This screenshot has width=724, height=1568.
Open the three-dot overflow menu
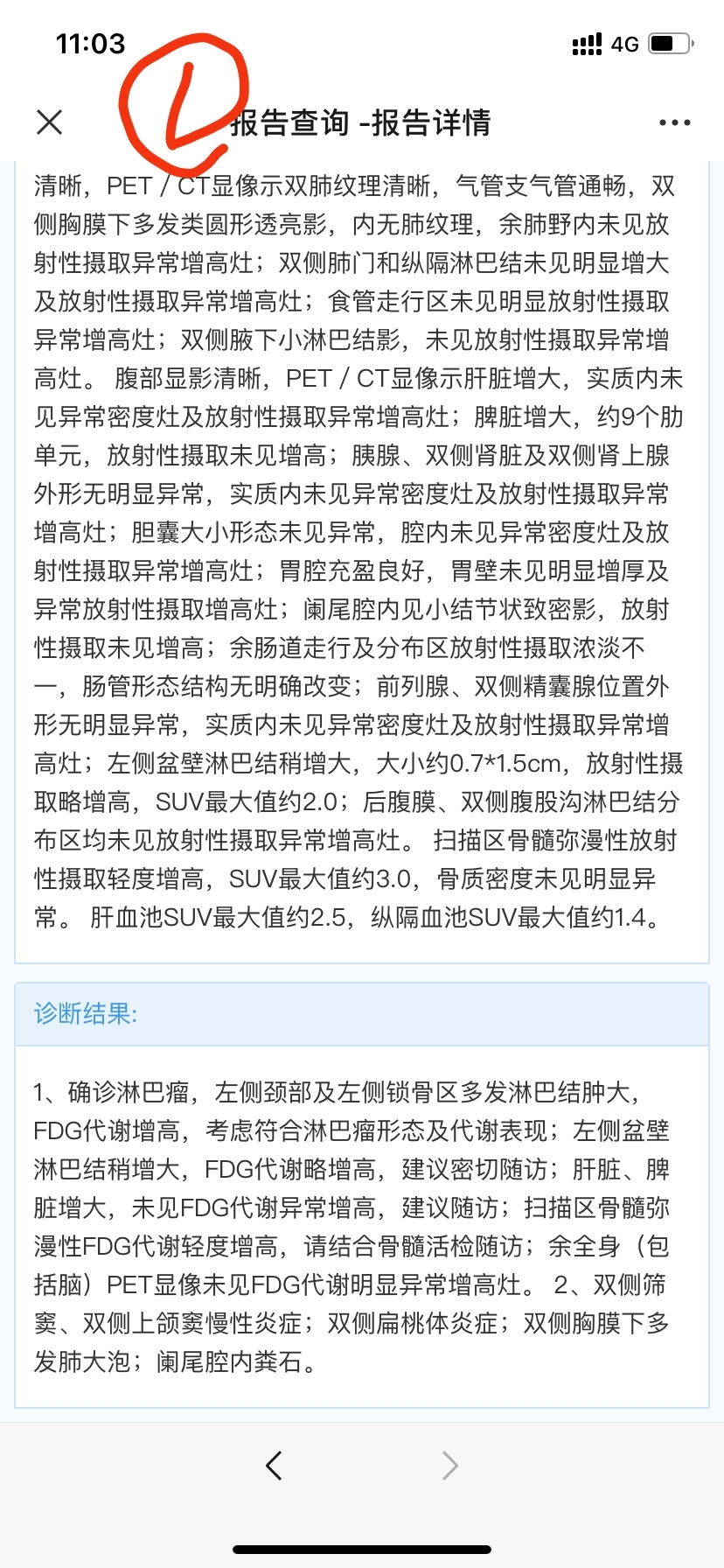[x=675, y=123]
